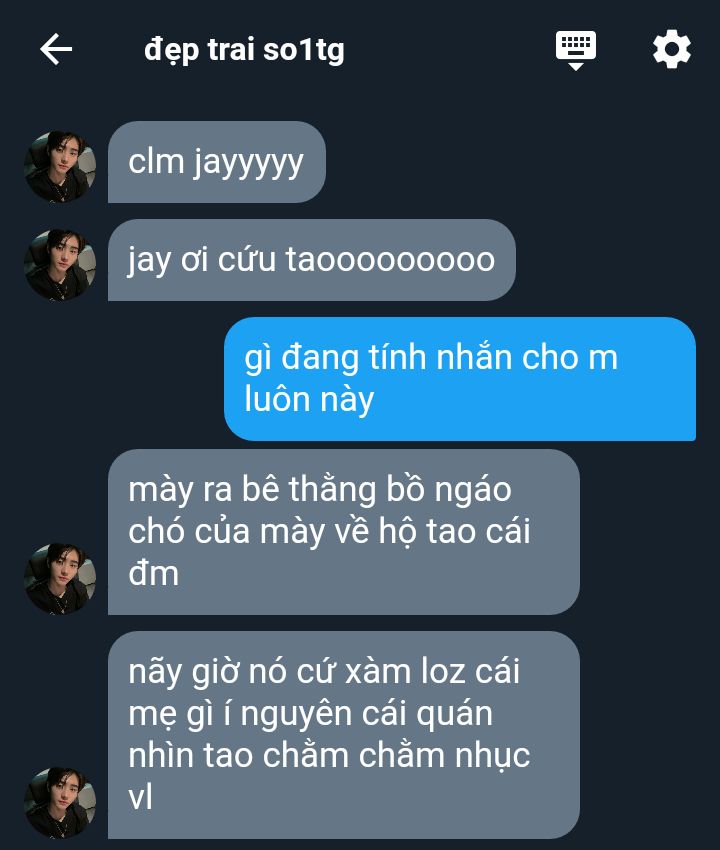Screen dimensions: 720x850
Task: Go back using the arrow icon
Action: (x=56, y=49)
